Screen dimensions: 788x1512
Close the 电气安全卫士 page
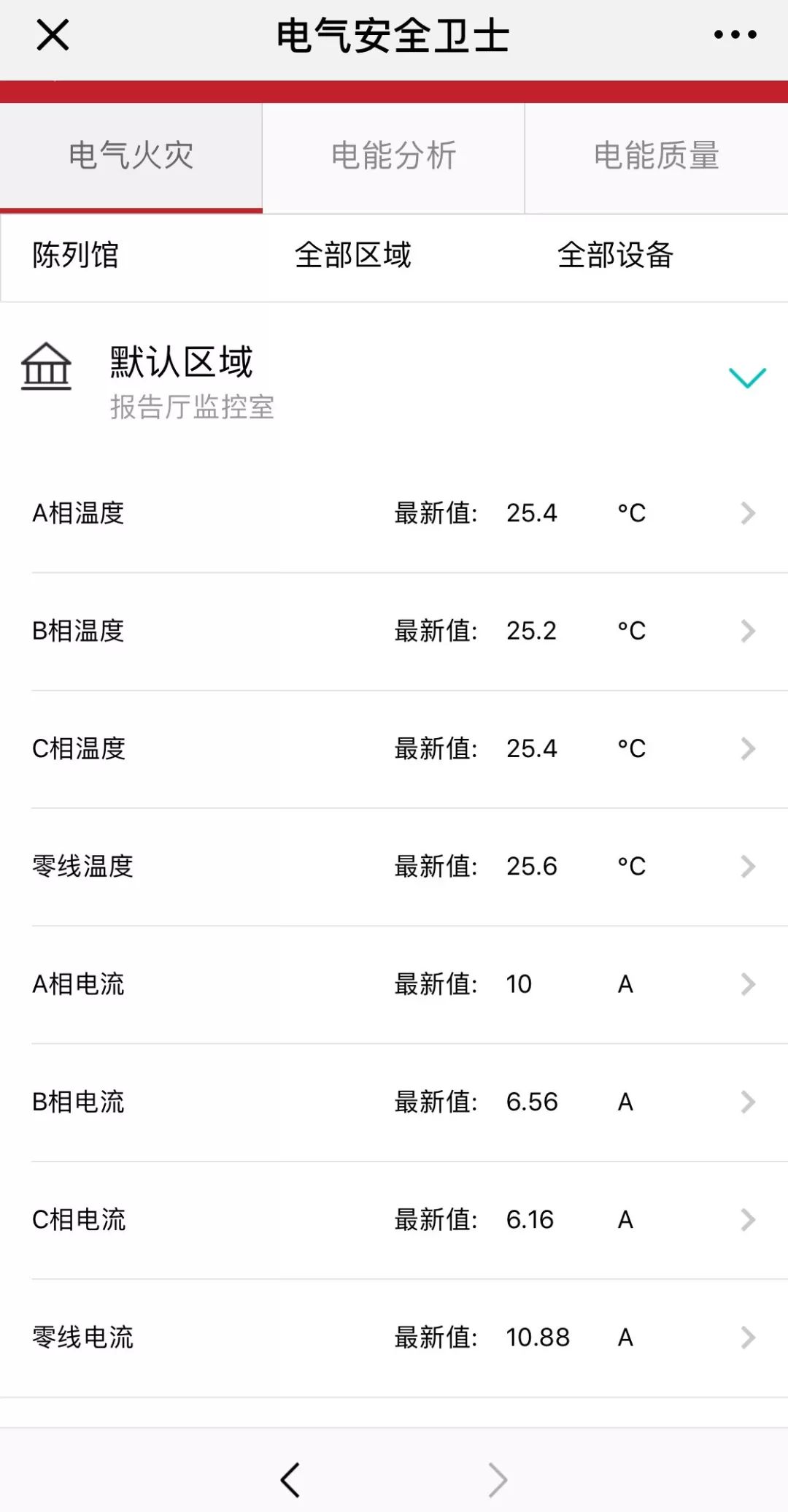click(x=53, y=35)
